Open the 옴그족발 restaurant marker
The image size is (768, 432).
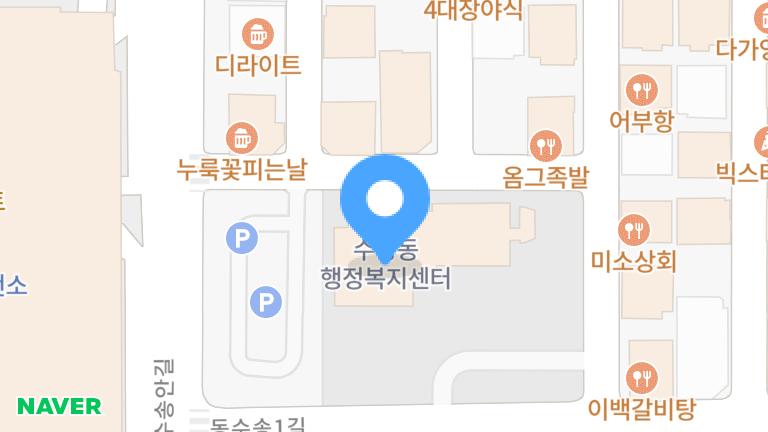[x=545, y=147]
